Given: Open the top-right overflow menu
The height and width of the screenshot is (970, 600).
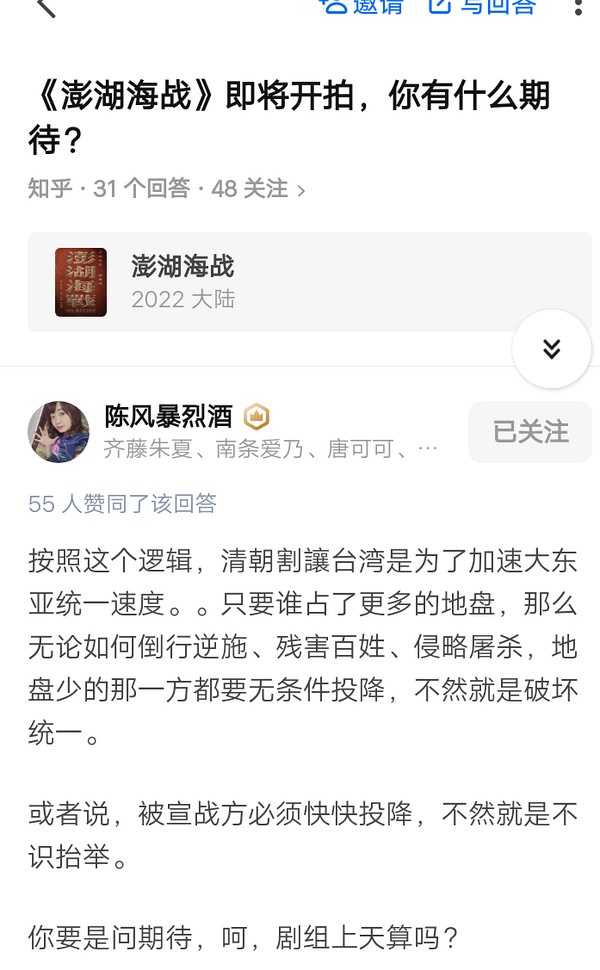Looking at the screenshot, I should (x=578, y=8).
